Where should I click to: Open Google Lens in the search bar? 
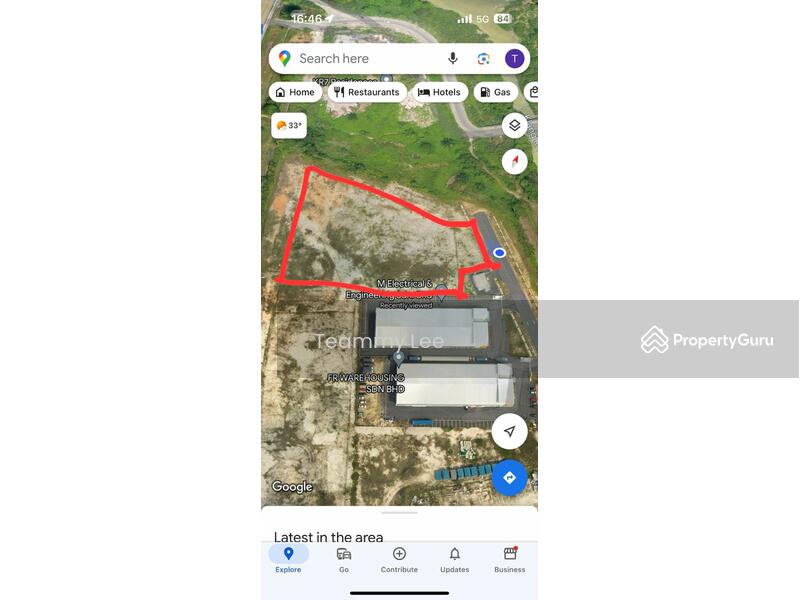coord(483,59)
